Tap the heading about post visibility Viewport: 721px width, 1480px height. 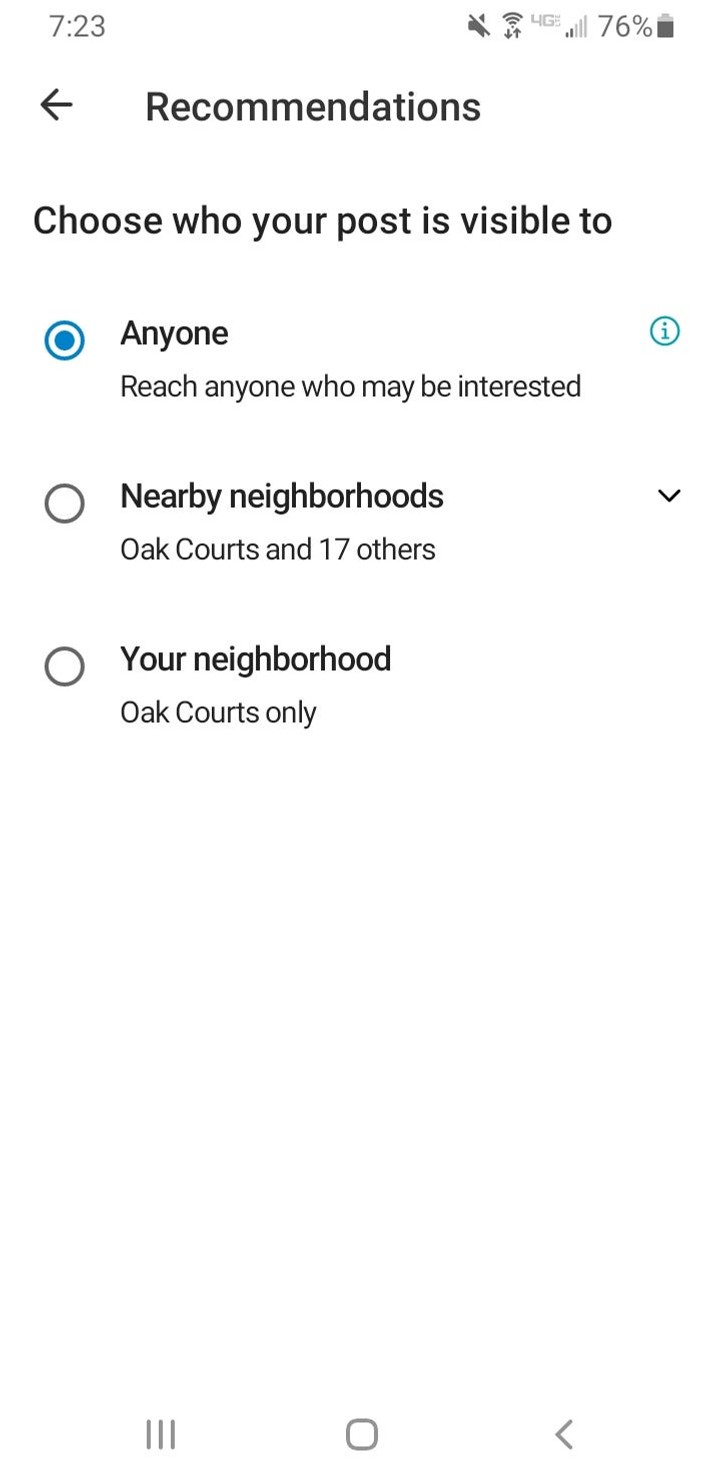pyautogui.click(x=322, y=221)
